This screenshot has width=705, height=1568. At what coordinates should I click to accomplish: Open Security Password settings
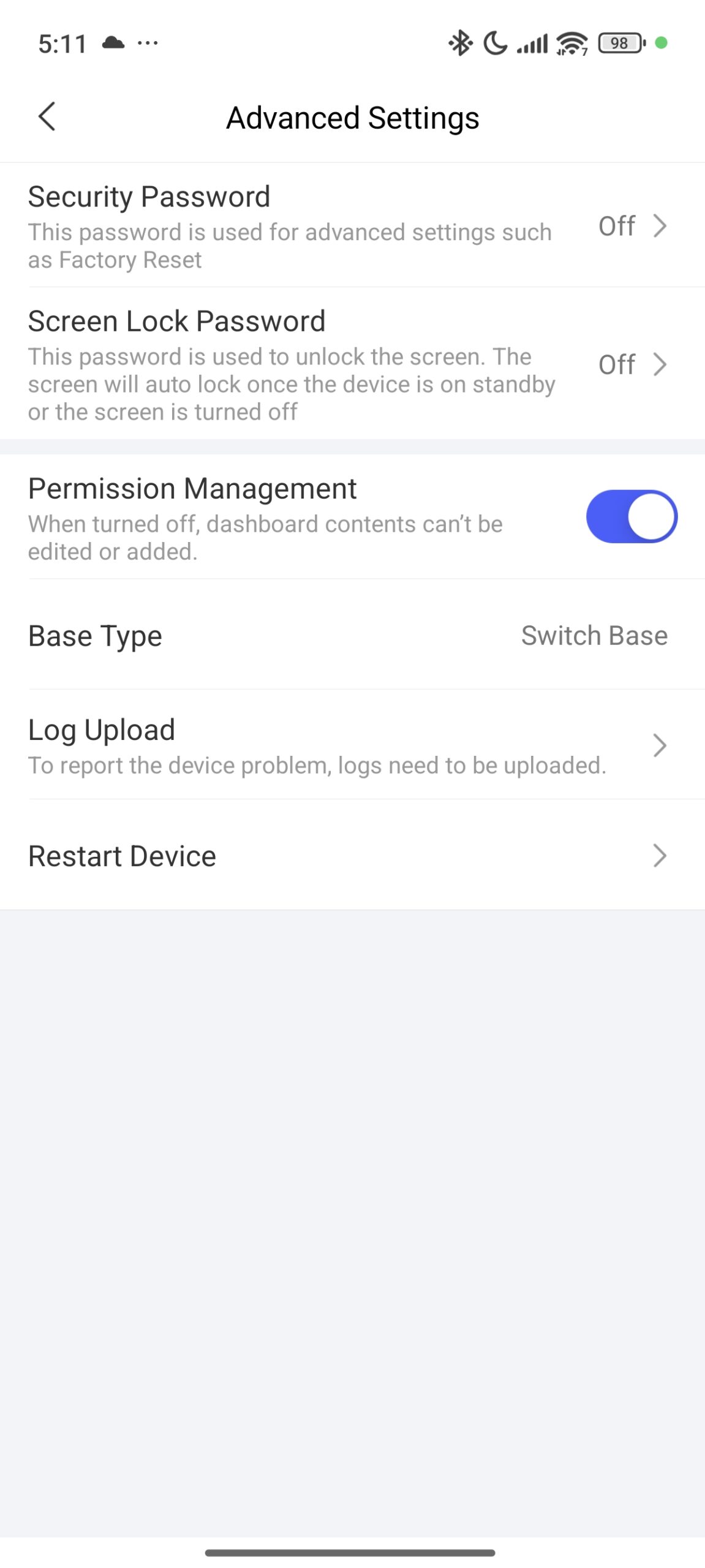tap(352, 225)
